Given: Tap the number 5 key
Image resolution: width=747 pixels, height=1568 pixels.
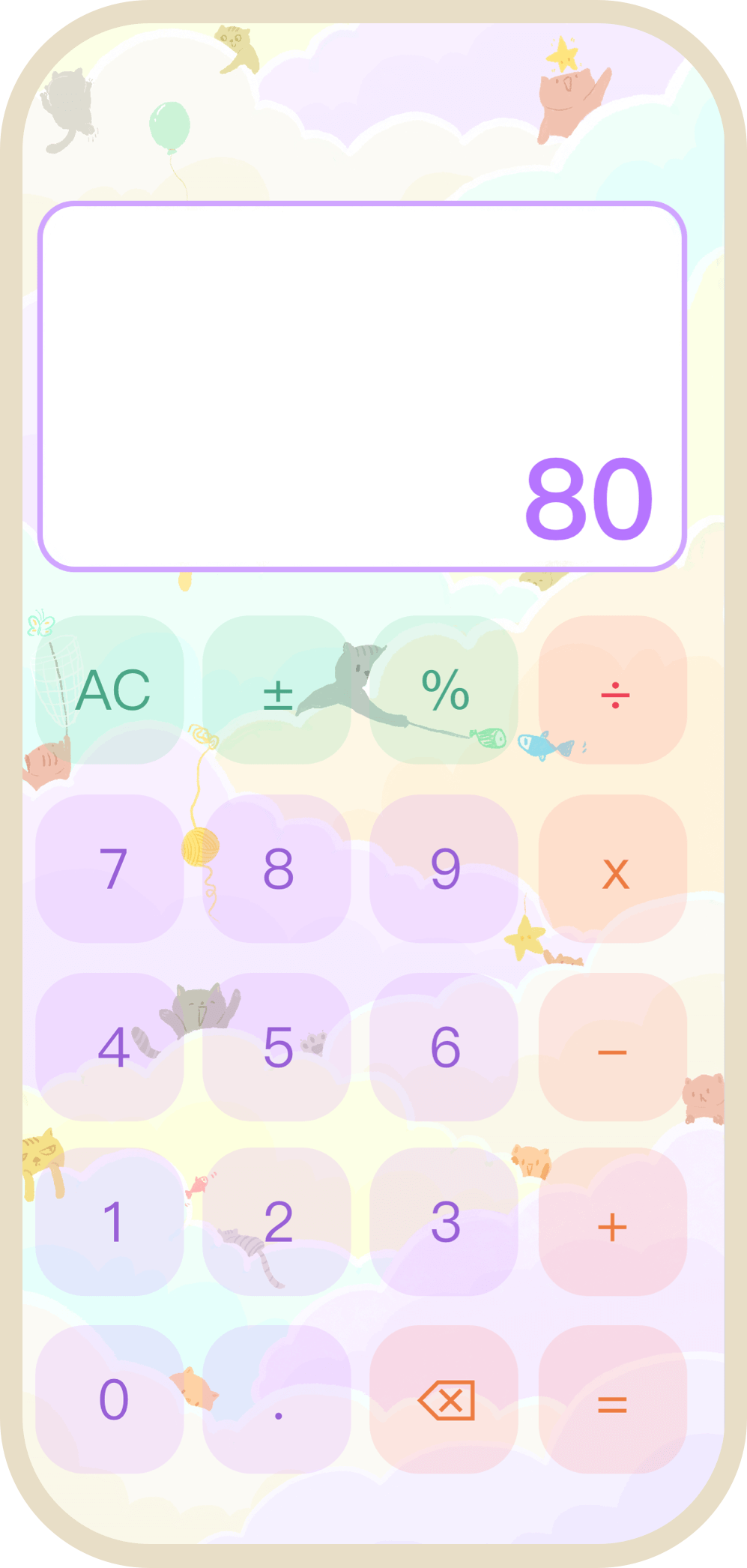Looking at the screenshot, I should (277, 1047).
